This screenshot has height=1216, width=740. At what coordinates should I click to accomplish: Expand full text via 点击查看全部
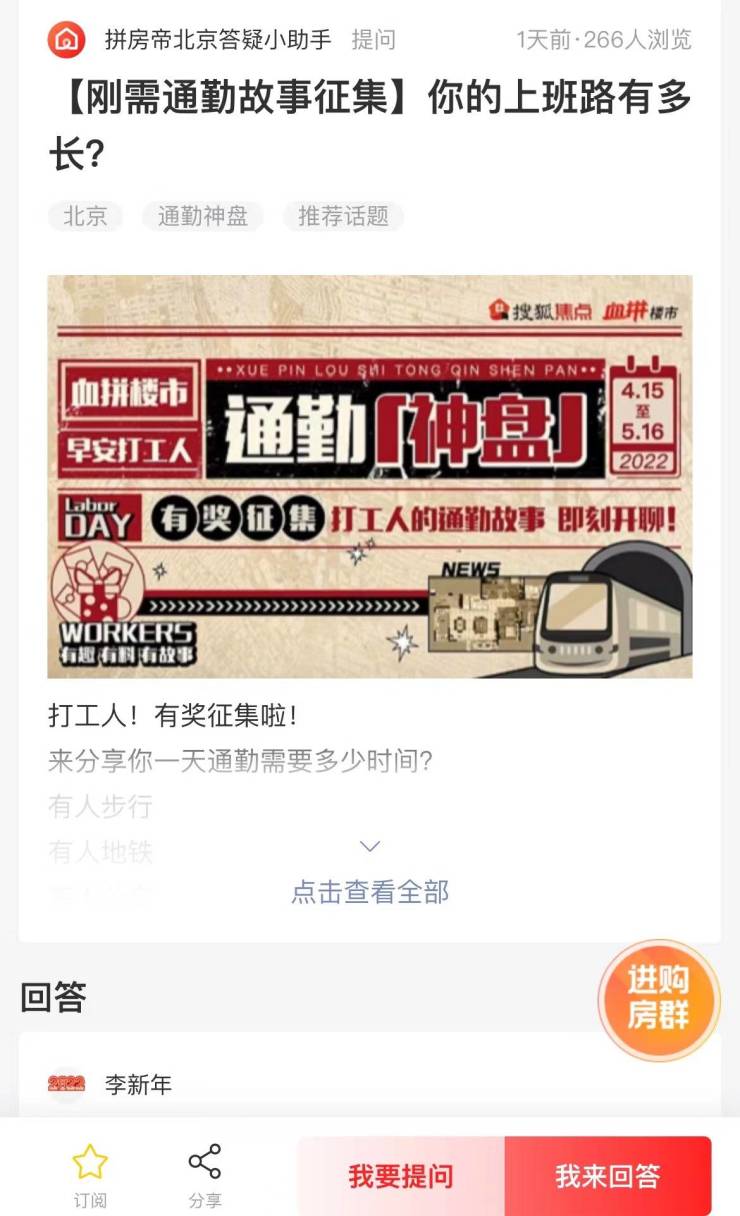pyautogui.click(x=370, y=891)
